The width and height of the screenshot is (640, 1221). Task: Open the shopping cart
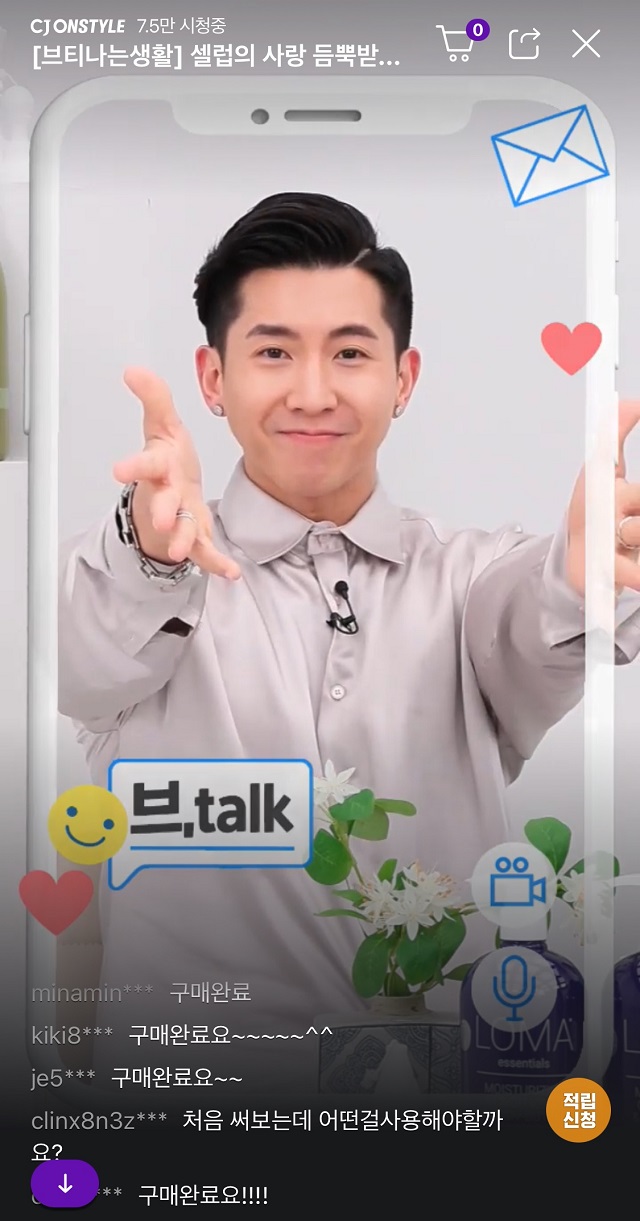(x=457, y=44)
